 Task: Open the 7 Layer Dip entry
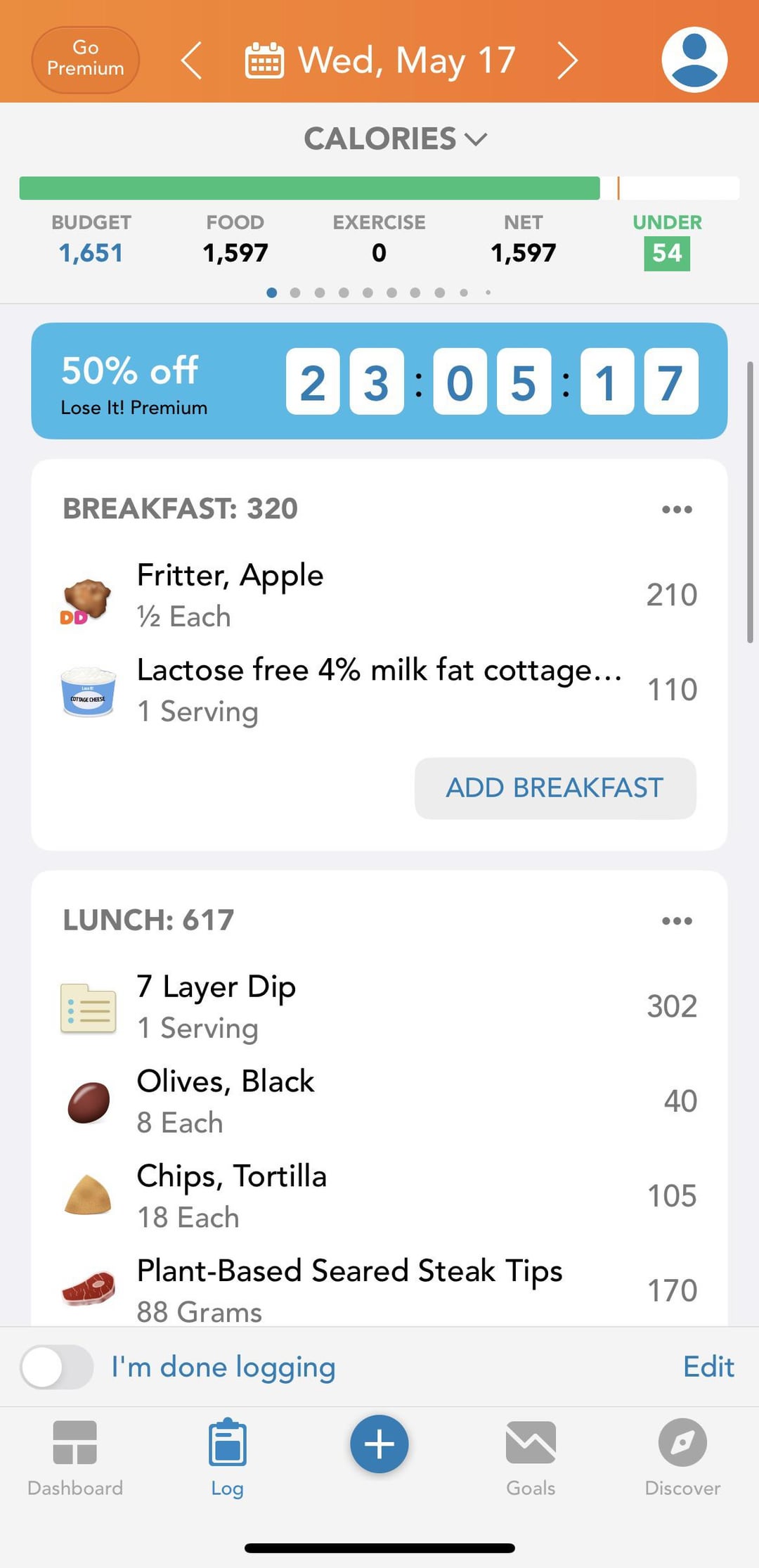click(379, 1007)
